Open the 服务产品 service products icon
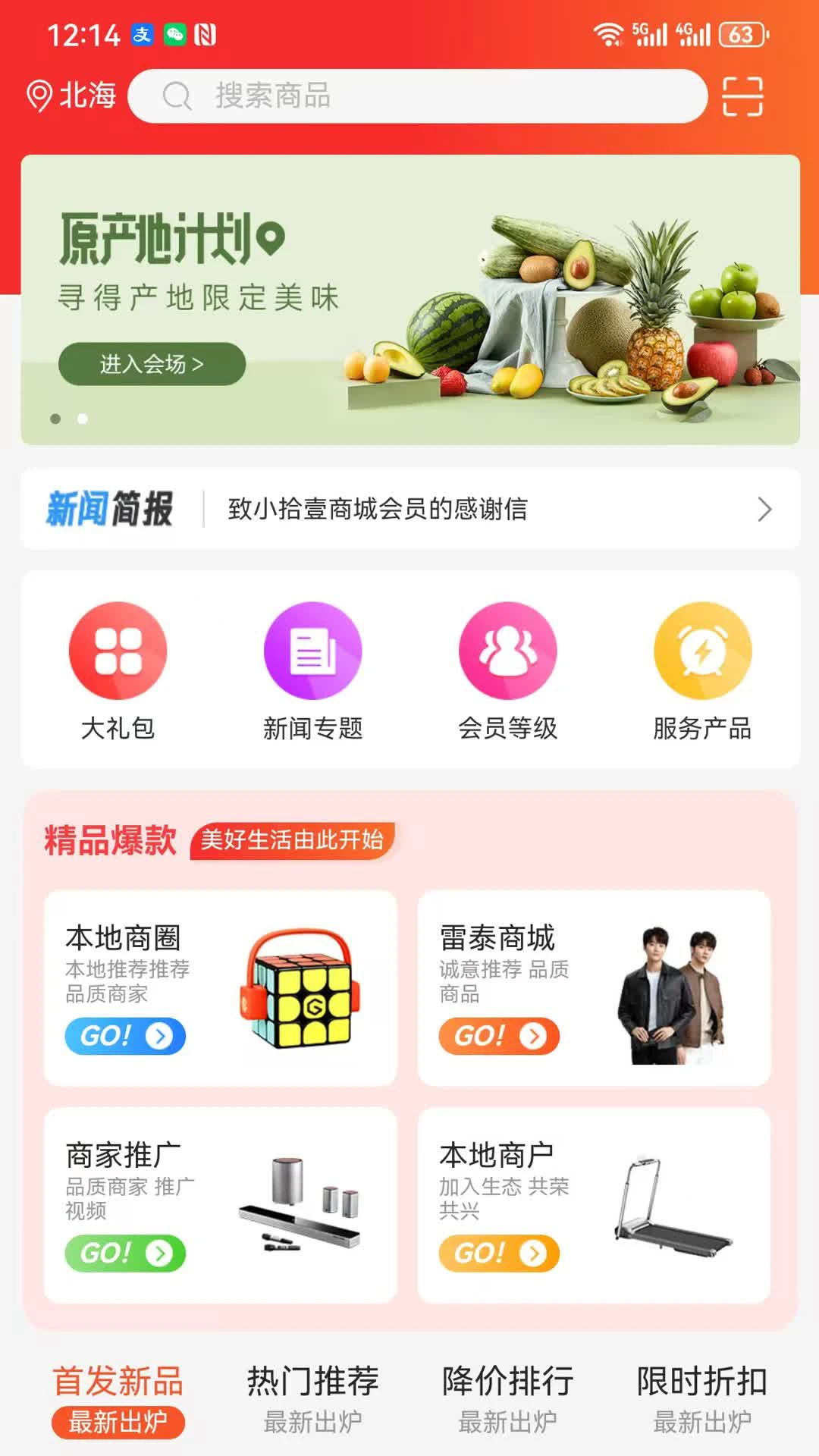The height and width of the screenshot is (1456, 819). coord(701,650)
